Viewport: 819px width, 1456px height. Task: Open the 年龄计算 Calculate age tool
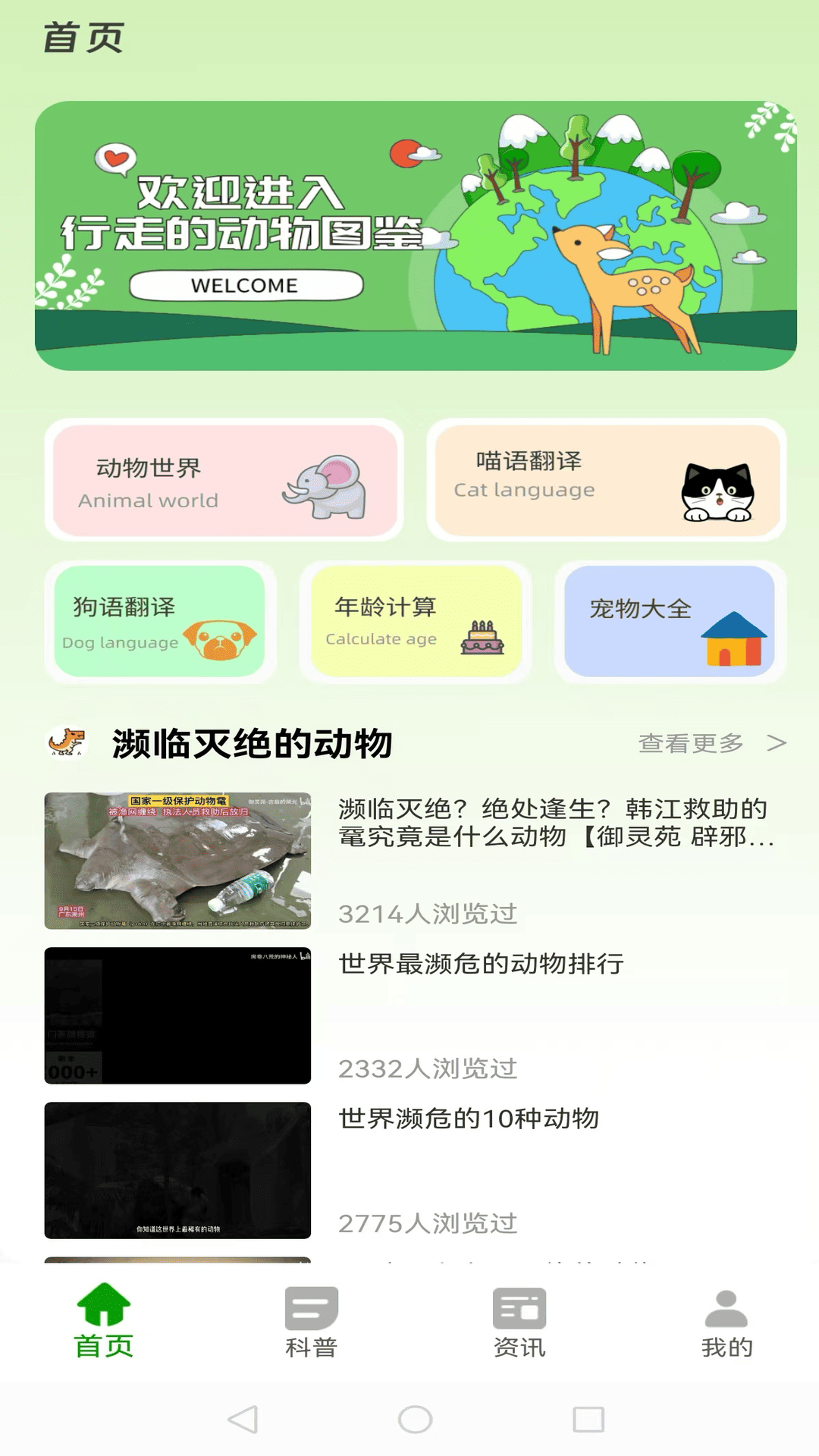(x=416, y=621)
